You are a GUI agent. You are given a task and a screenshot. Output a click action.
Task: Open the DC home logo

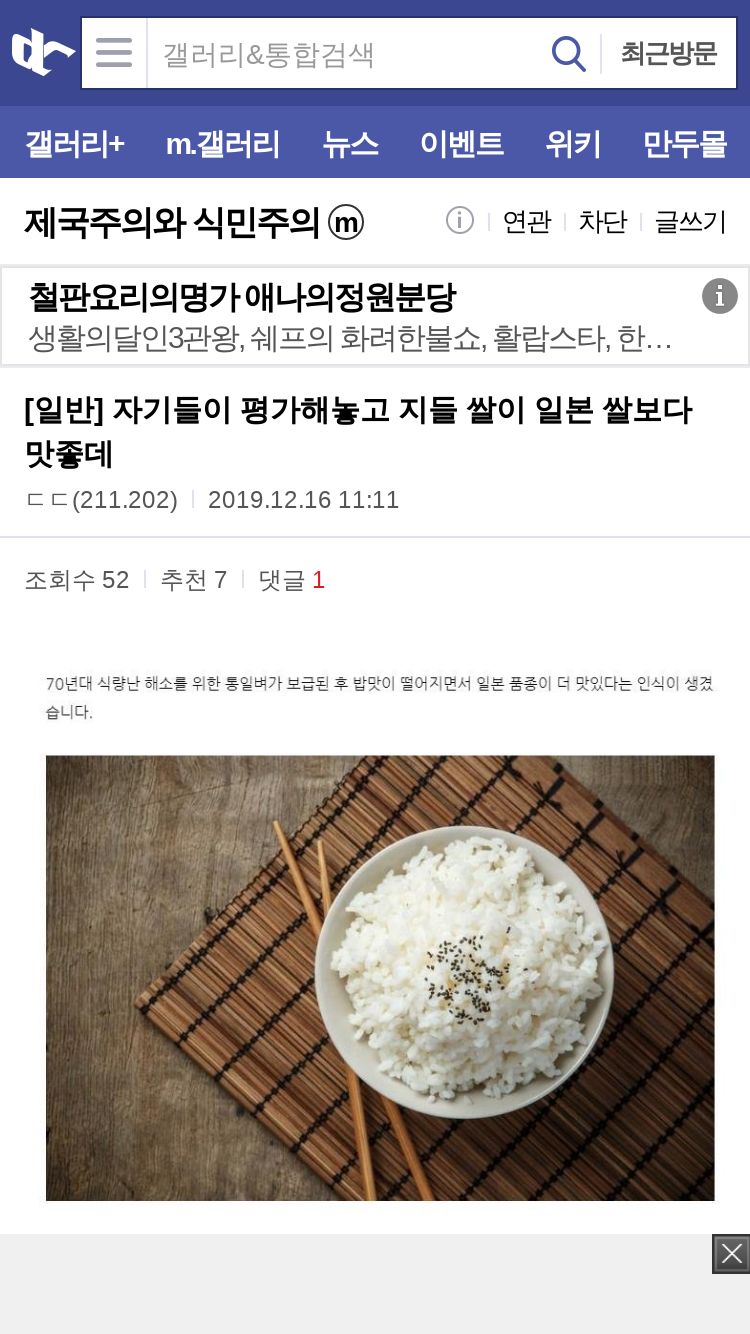click(40, 52)
